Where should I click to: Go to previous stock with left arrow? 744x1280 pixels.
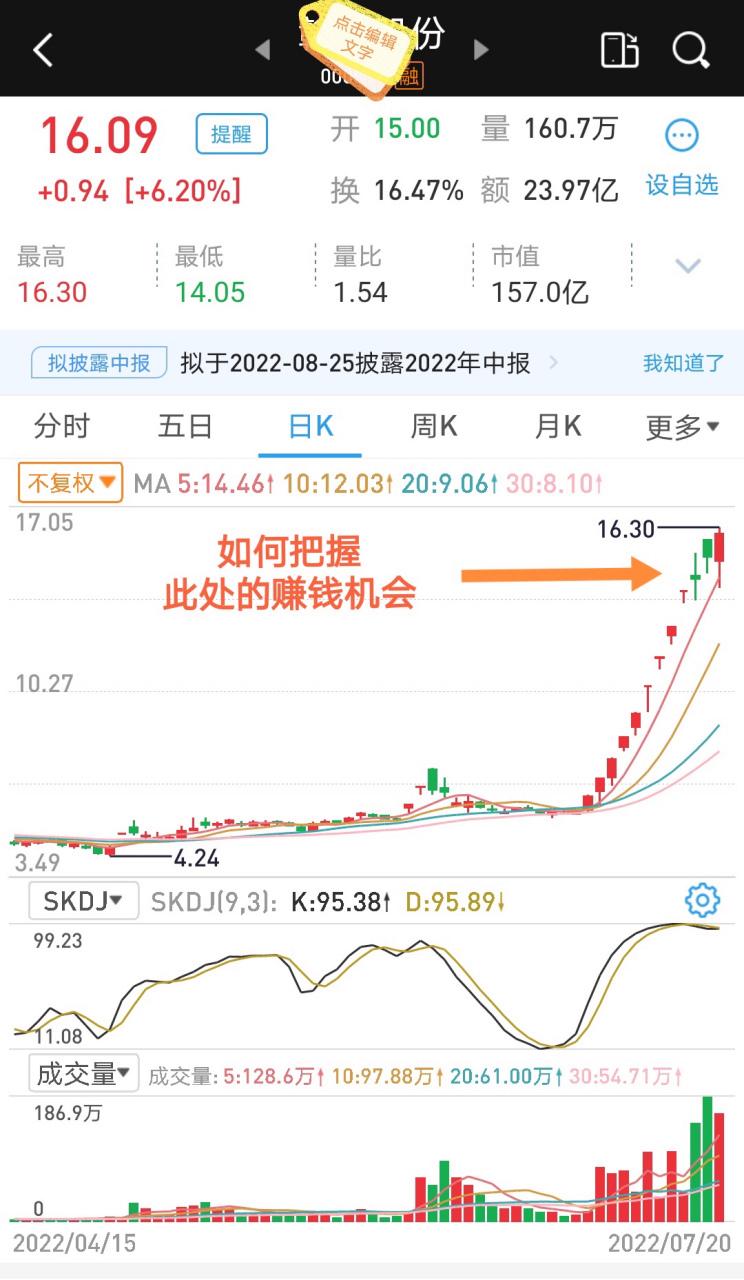tap(263, 48)
